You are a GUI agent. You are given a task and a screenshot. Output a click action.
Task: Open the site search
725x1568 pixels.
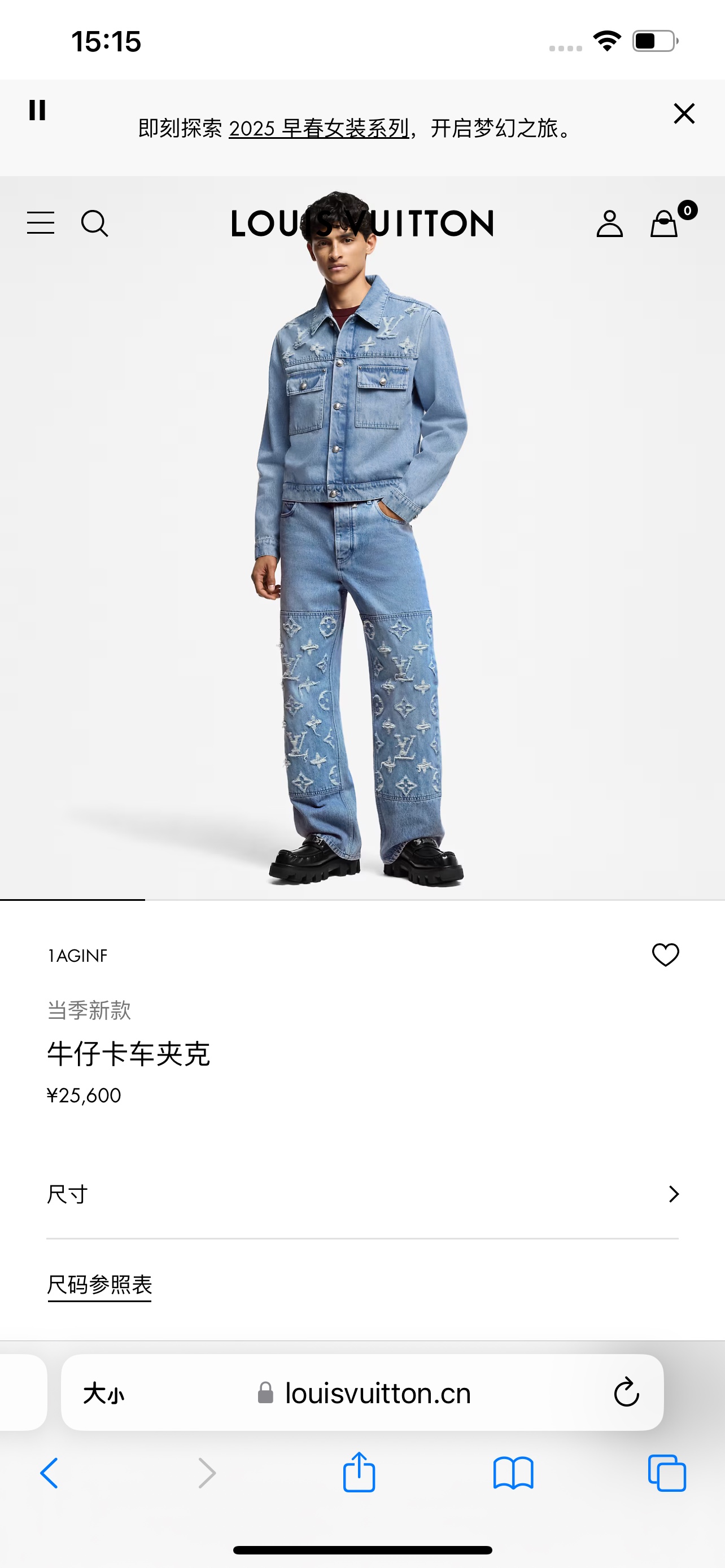click(94, 224)
